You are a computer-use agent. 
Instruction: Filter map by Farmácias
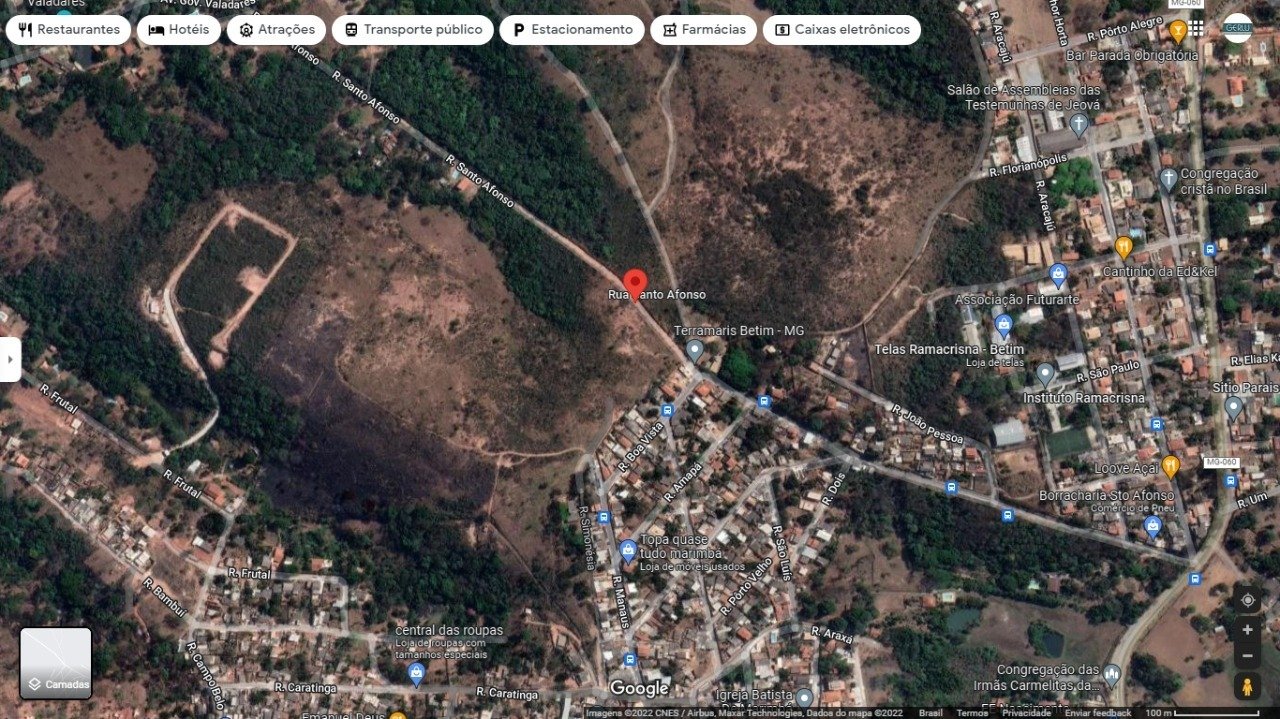click(x=703, y=29)
